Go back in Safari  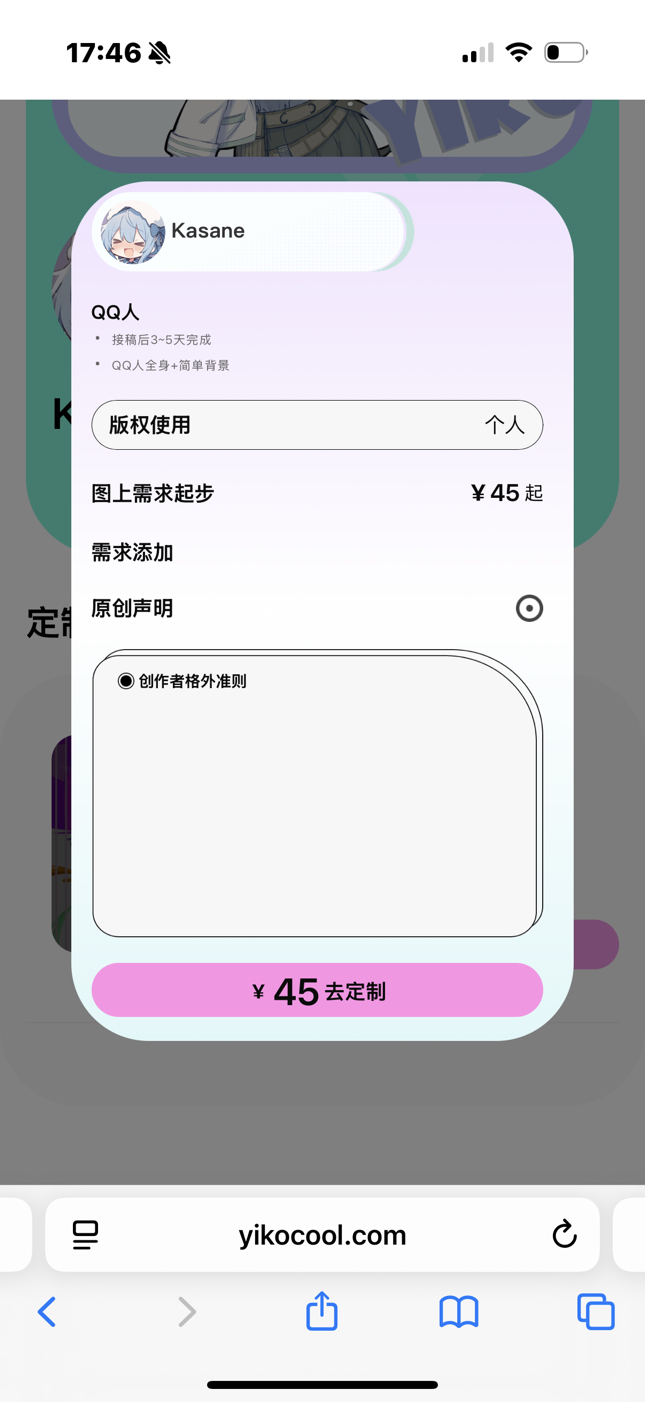[x=47, y=1311]
